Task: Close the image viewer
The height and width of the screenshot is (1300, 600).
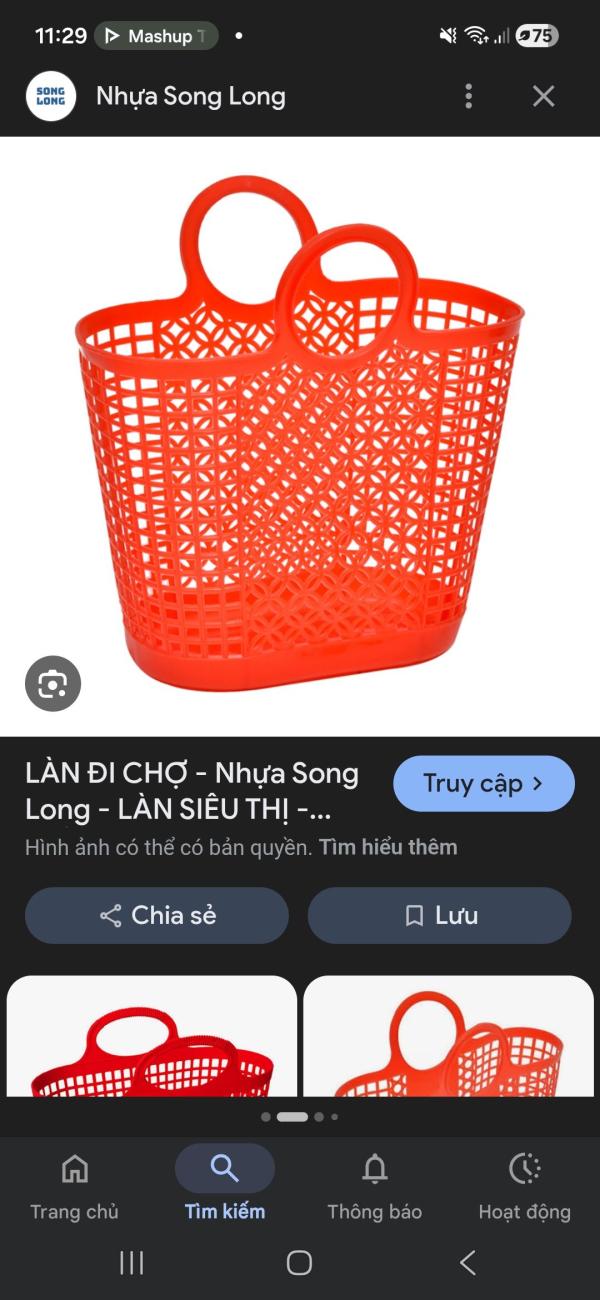Action: coord(543,96)
